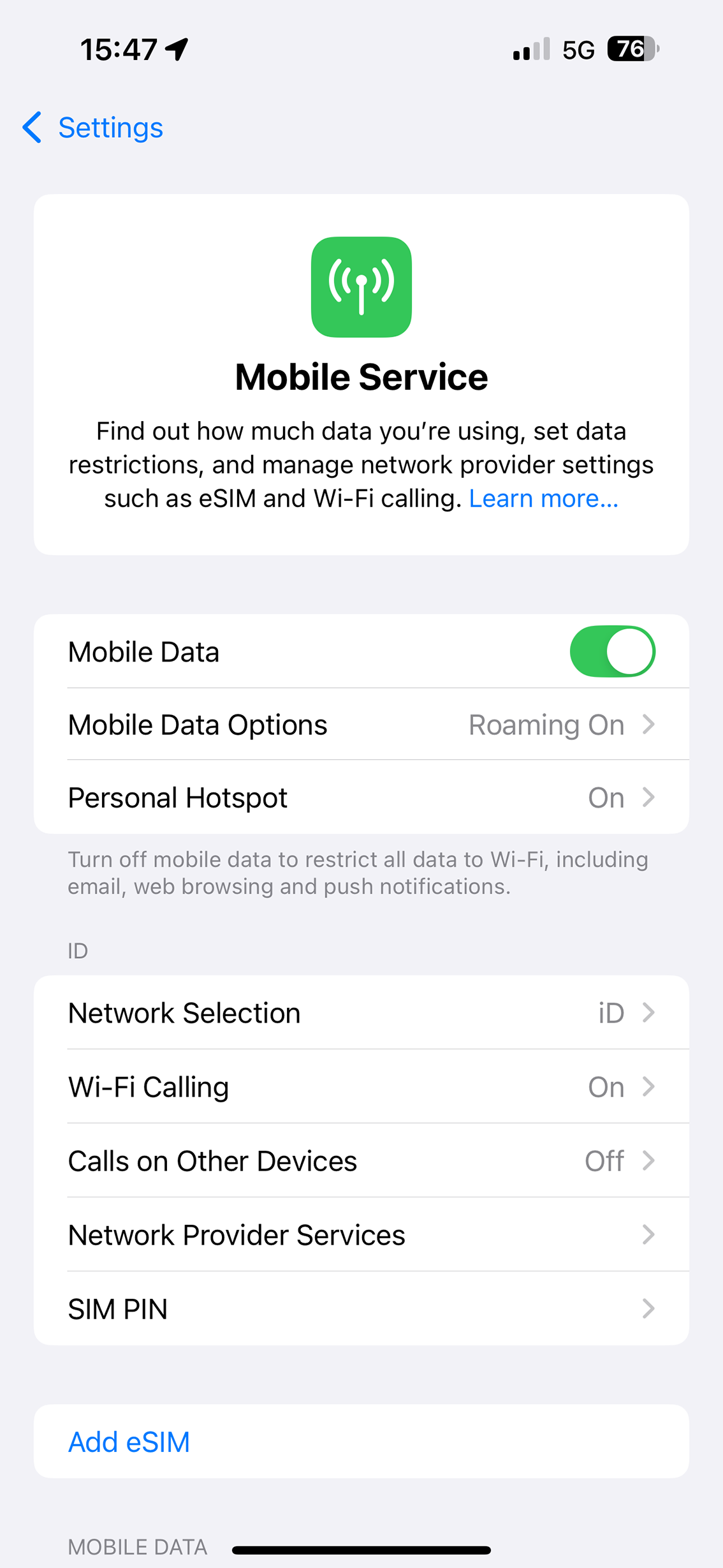Open Wi-Fi Calling settings
Screen dimensions: 723x1568
pos(361,1087)
